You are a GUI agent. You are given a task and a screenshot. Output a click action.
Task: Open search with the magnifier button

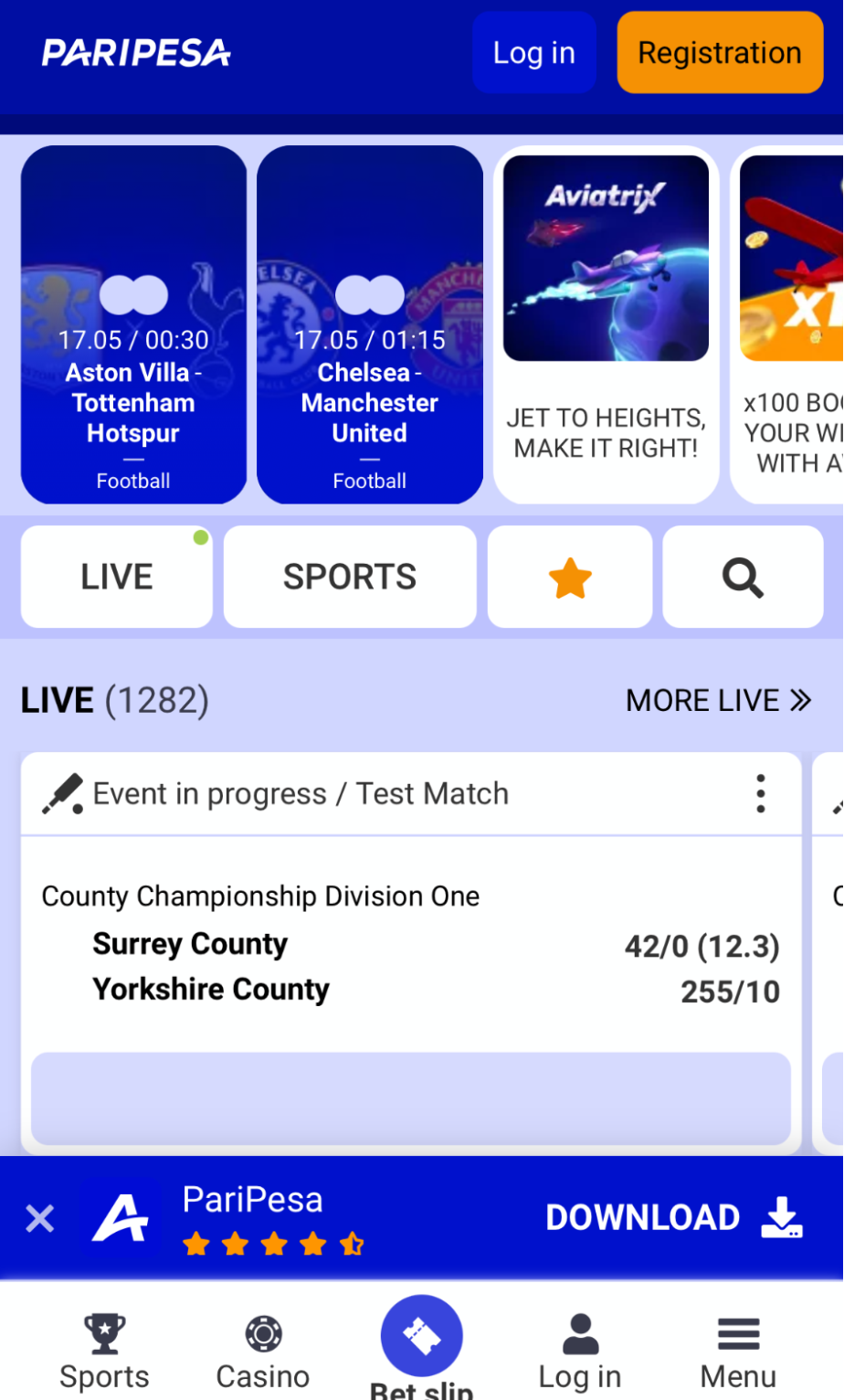coord(743,577)
